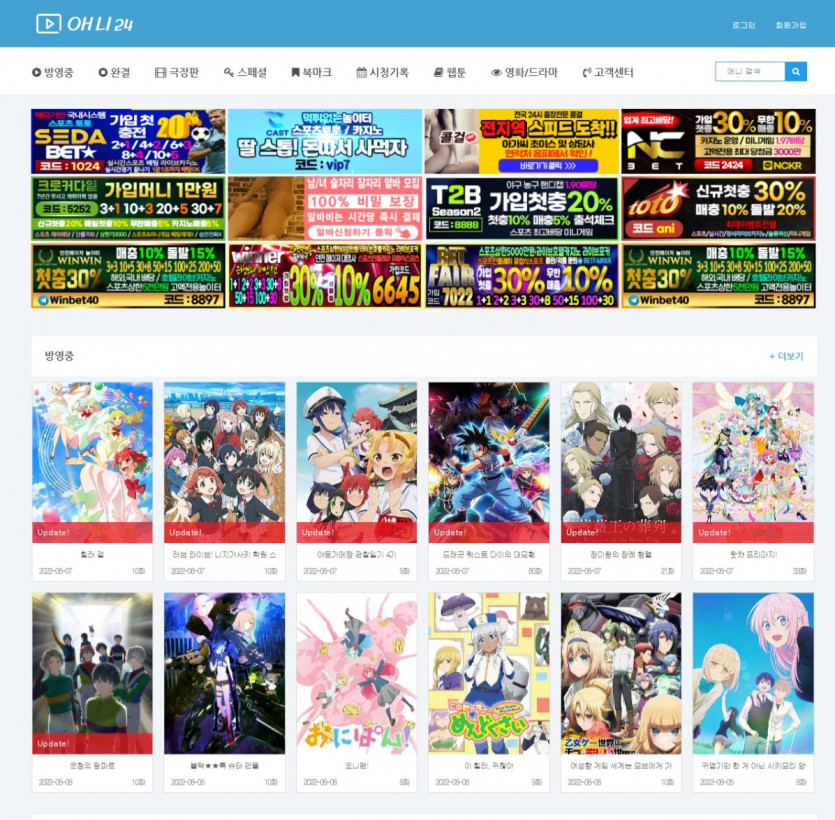Open the 회원가입 sign-up link
The image size is (835, 820).
790,25
